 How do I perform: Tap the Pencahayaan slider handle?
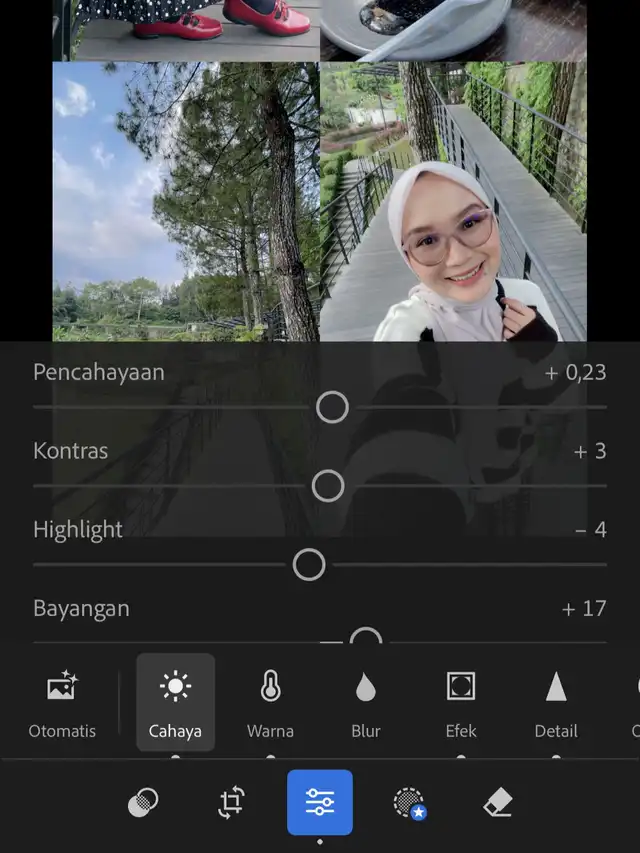pos(332,407)
